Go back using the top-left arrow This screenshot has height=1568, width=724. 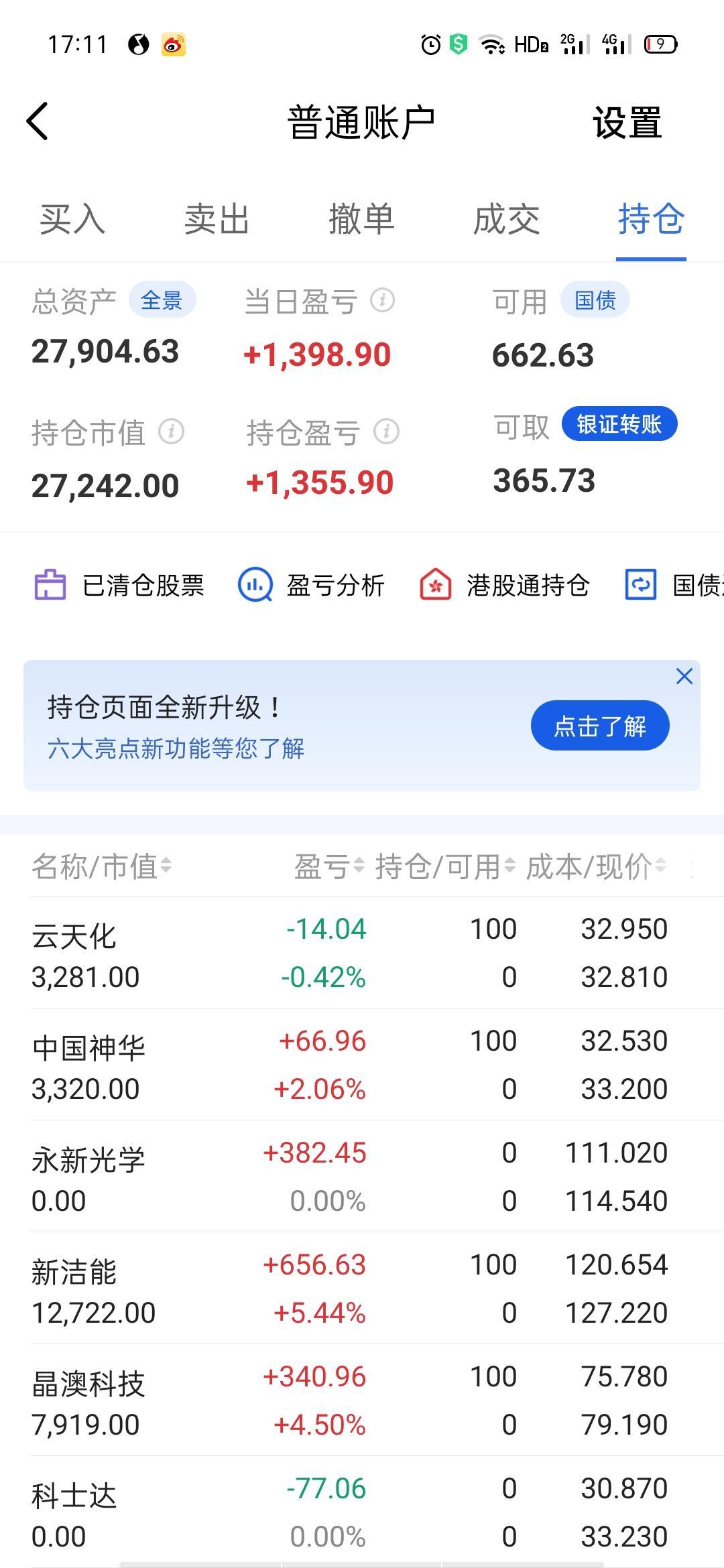pyautogui.click(x=38, y=121)
